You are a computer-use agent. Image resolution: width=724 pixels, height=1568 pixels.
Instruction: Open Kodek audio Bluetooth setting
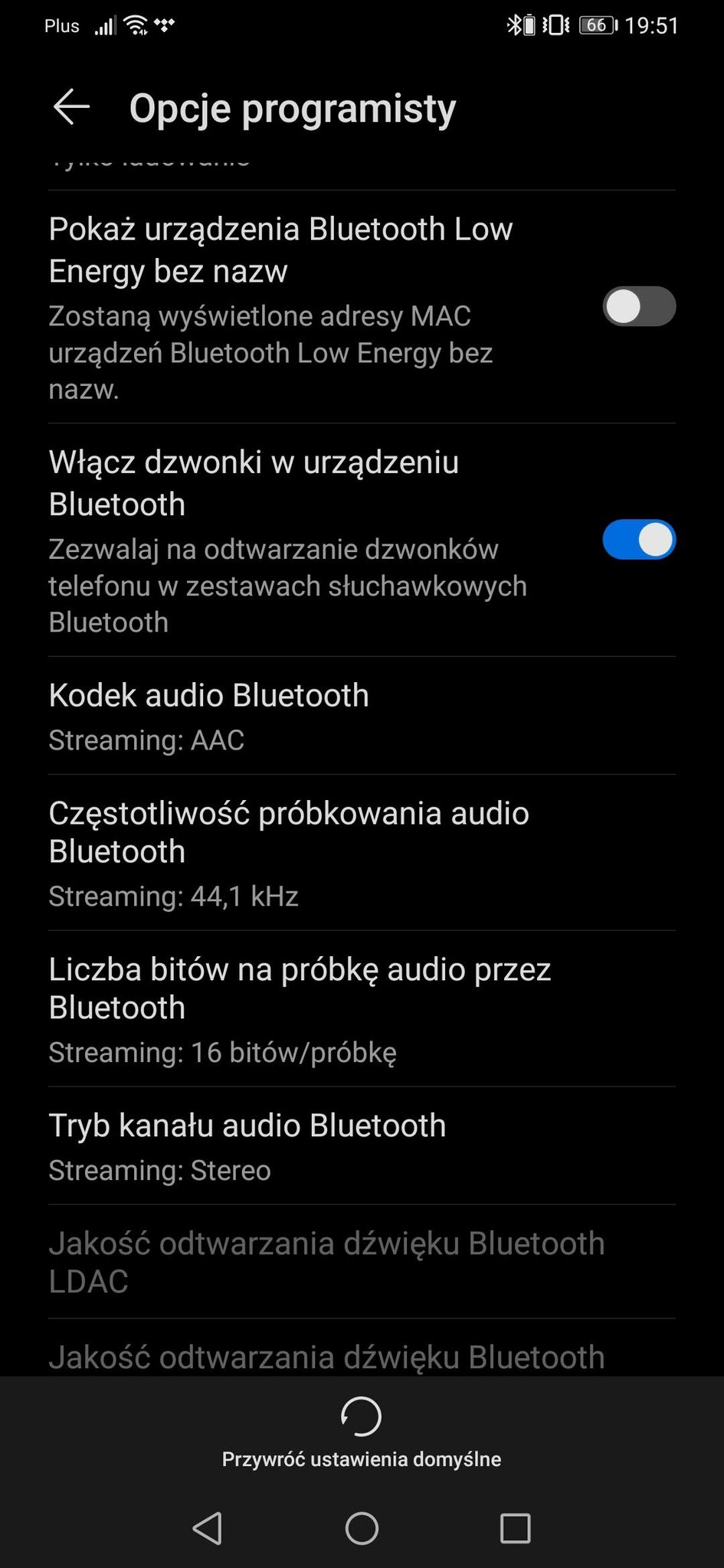click(x=362, y=716)
